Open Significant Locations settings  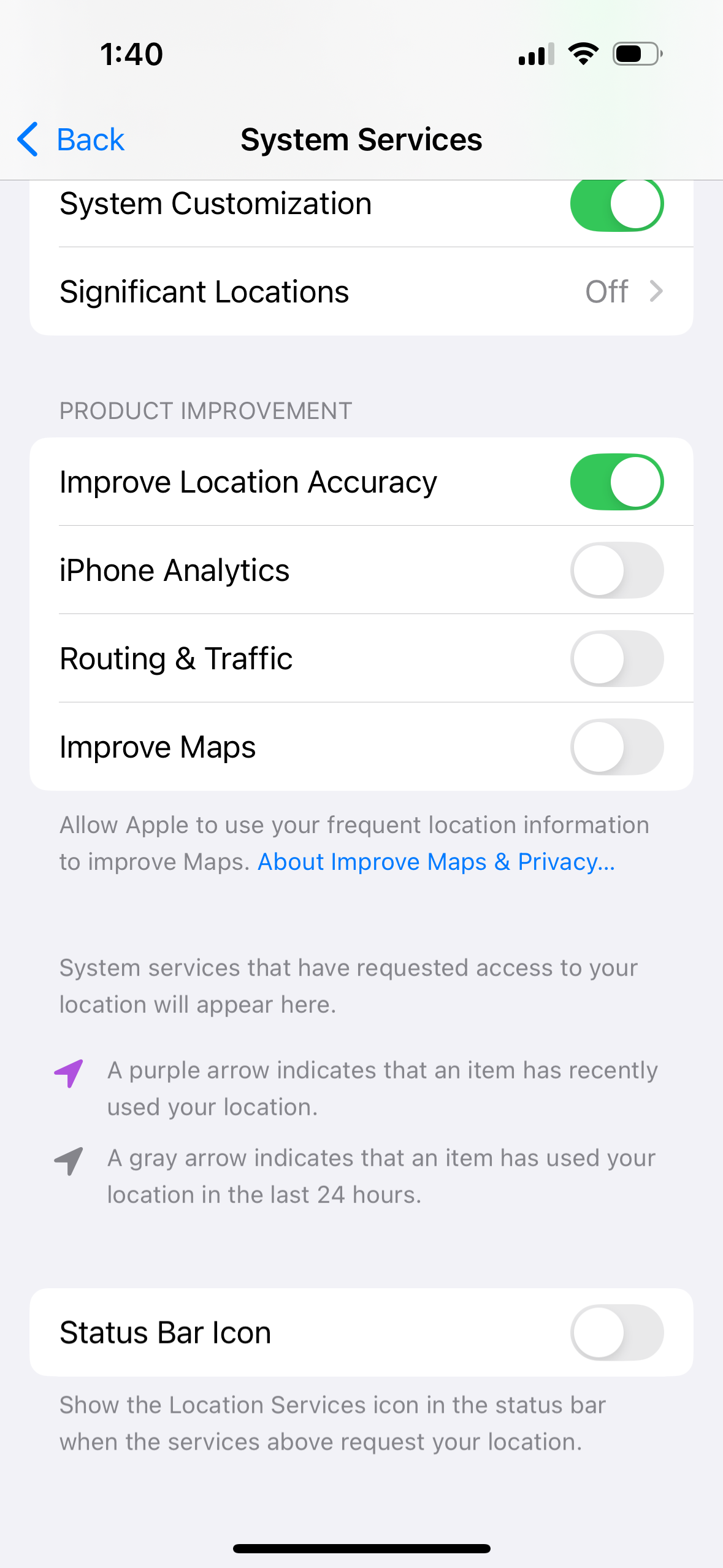coord(361,292)
